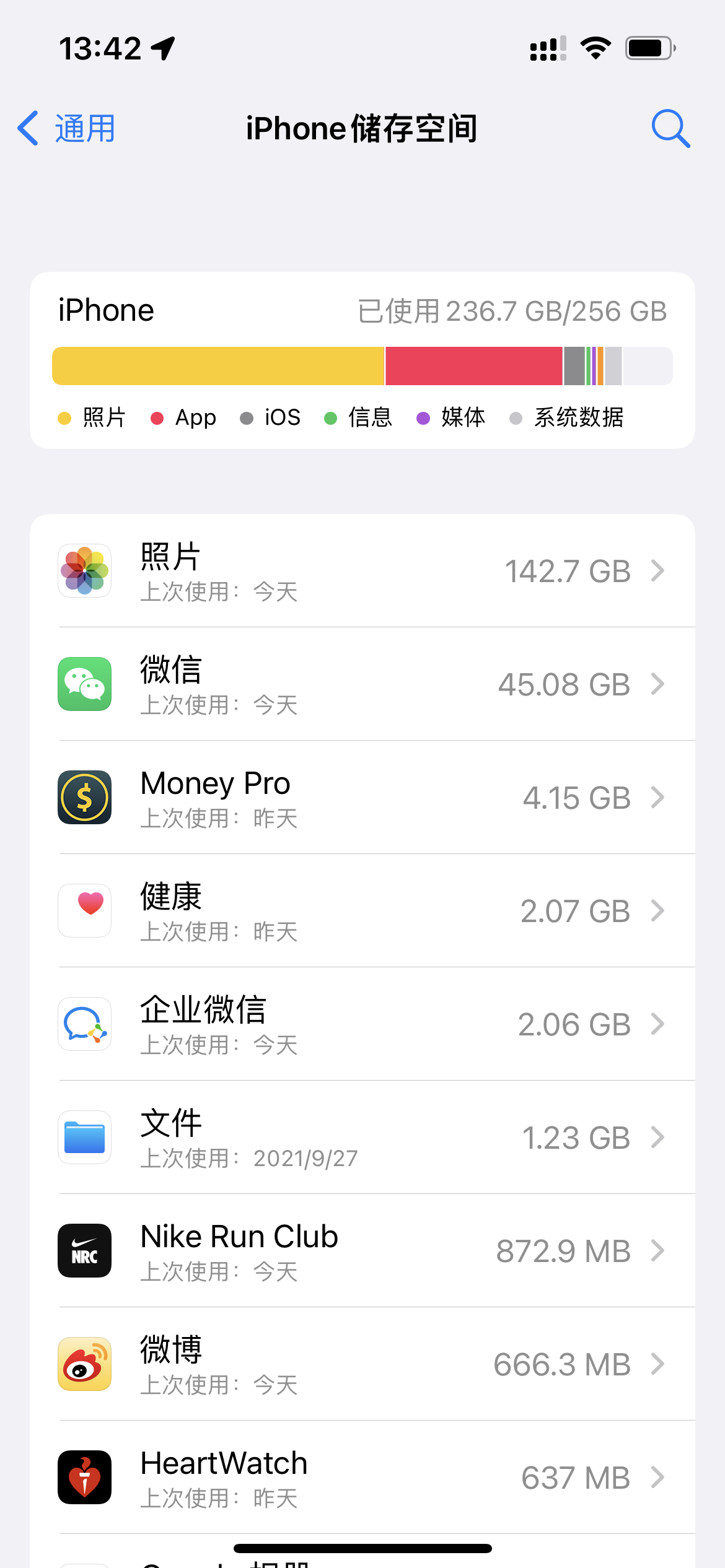View 微信 storage usage

362,684
